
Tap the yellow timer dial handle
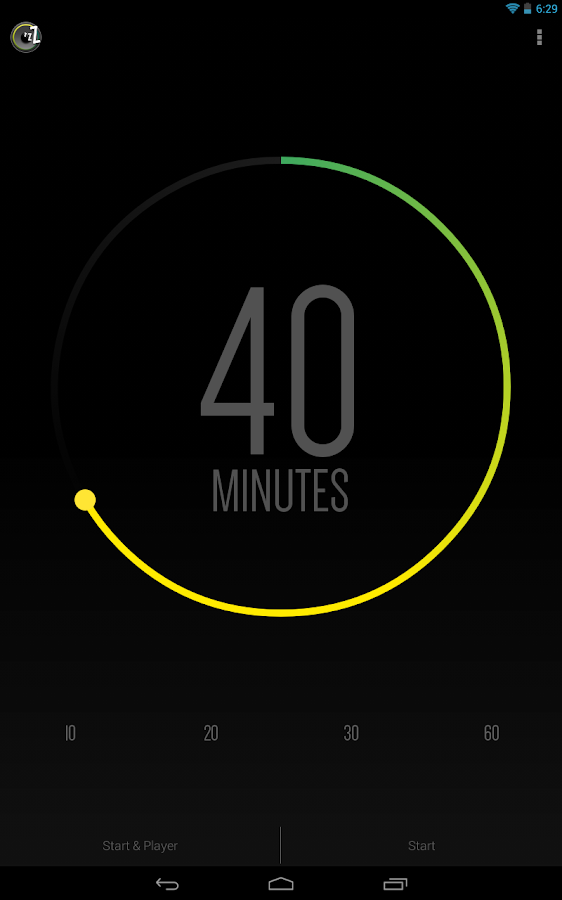85,500
